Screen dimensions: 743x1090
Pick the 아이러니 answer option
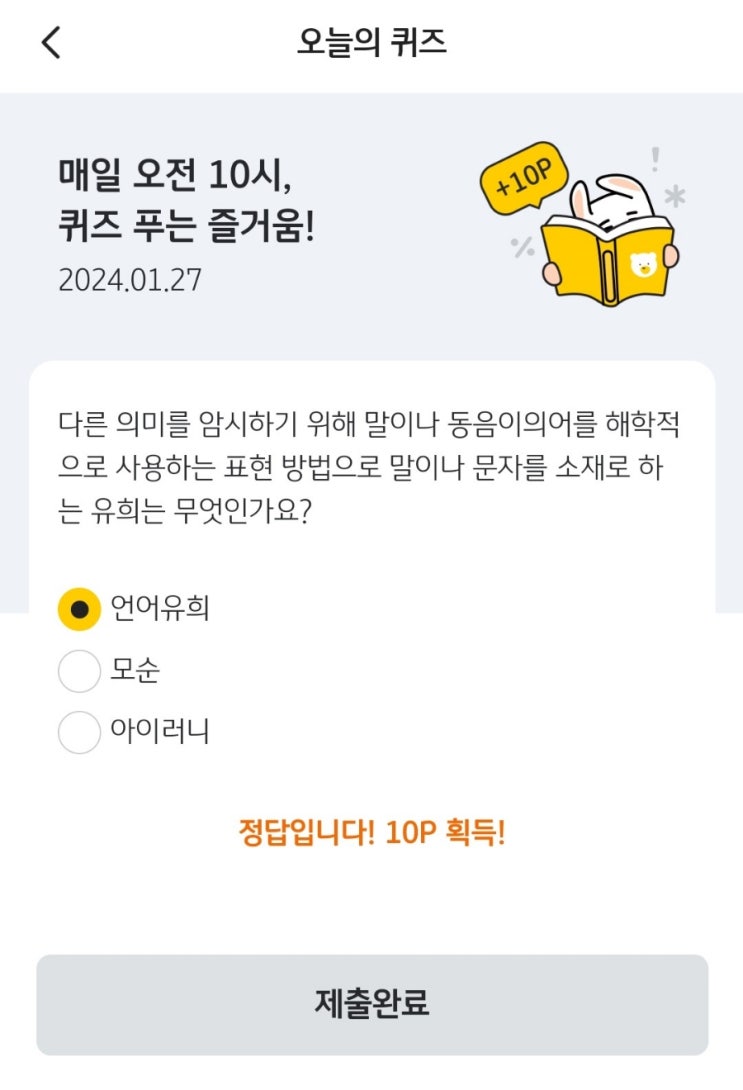[80, 733]
